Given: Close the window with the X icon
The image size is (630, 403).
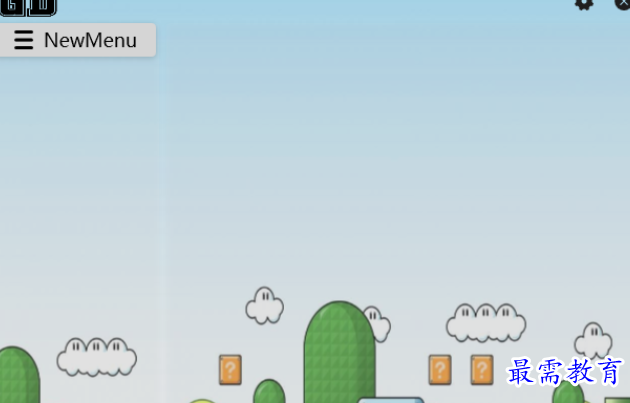Looking at the screenshot, I should (x=622, y=4).
